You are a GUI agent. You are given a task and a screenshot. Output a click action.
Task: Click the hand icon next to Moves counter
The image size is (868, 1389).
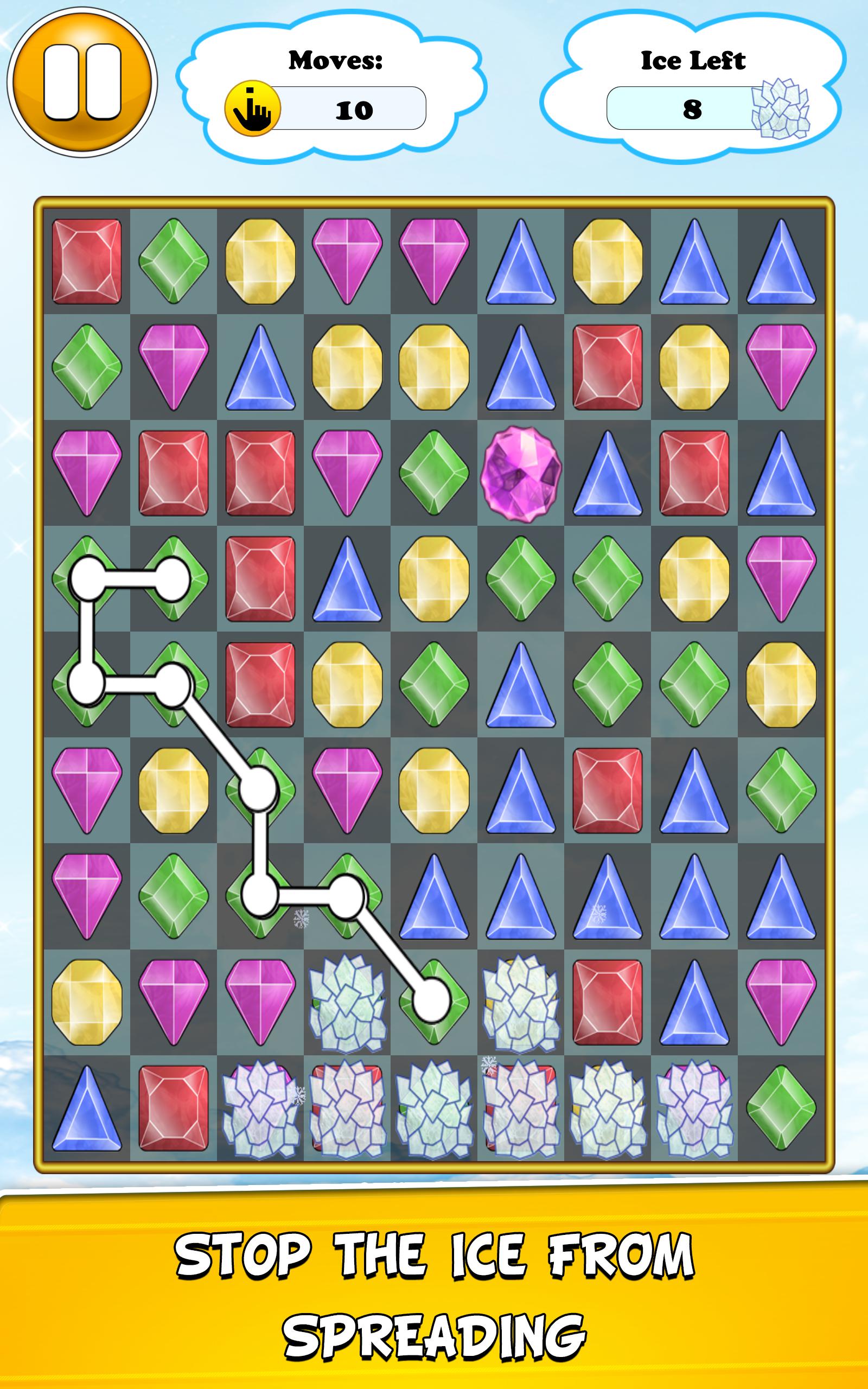(253, 107)
